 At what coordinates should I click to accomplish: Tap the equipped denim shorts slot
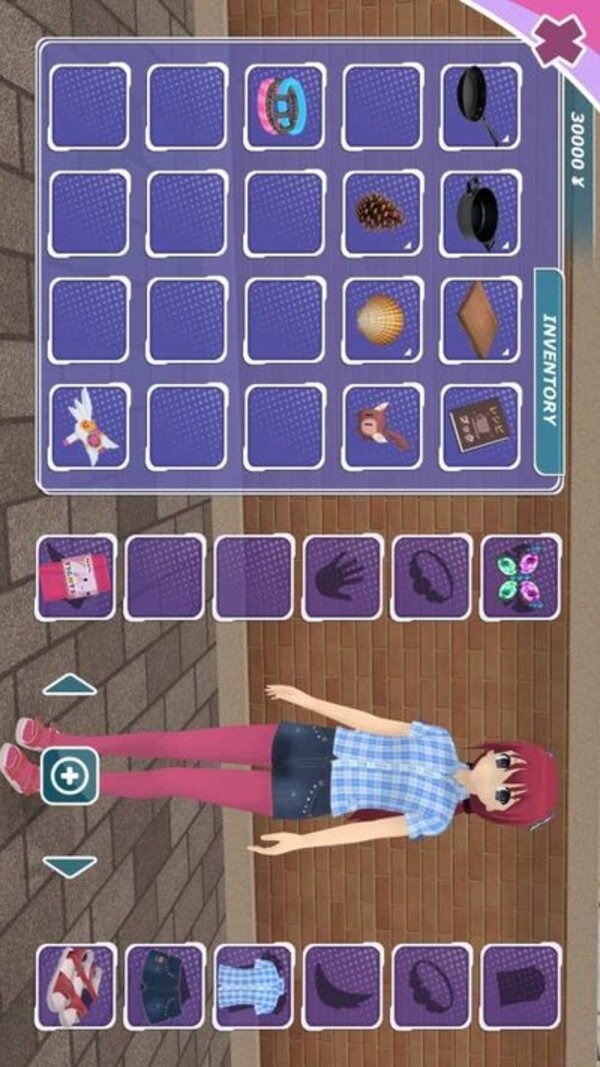point(165,985)
